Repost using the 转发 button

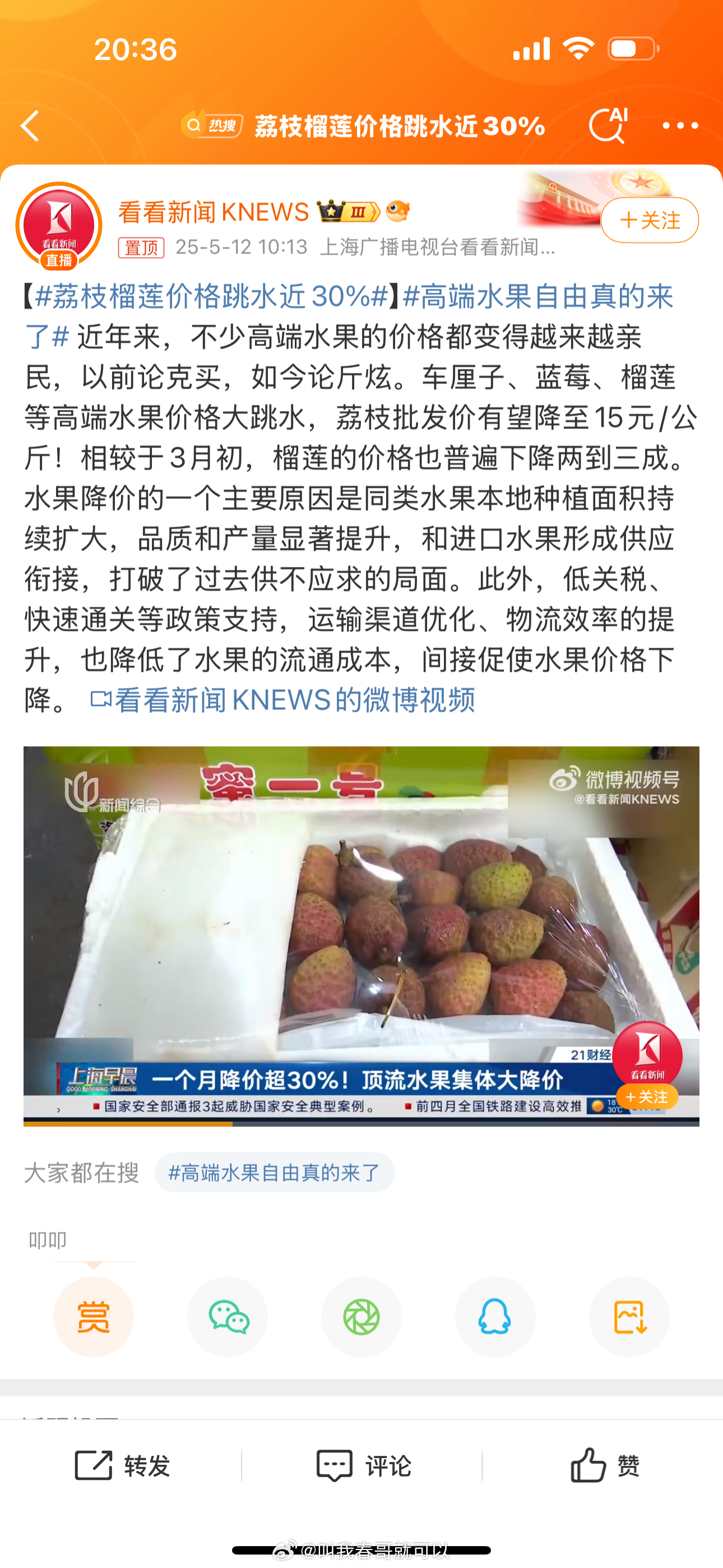(x=122, y=1465)
